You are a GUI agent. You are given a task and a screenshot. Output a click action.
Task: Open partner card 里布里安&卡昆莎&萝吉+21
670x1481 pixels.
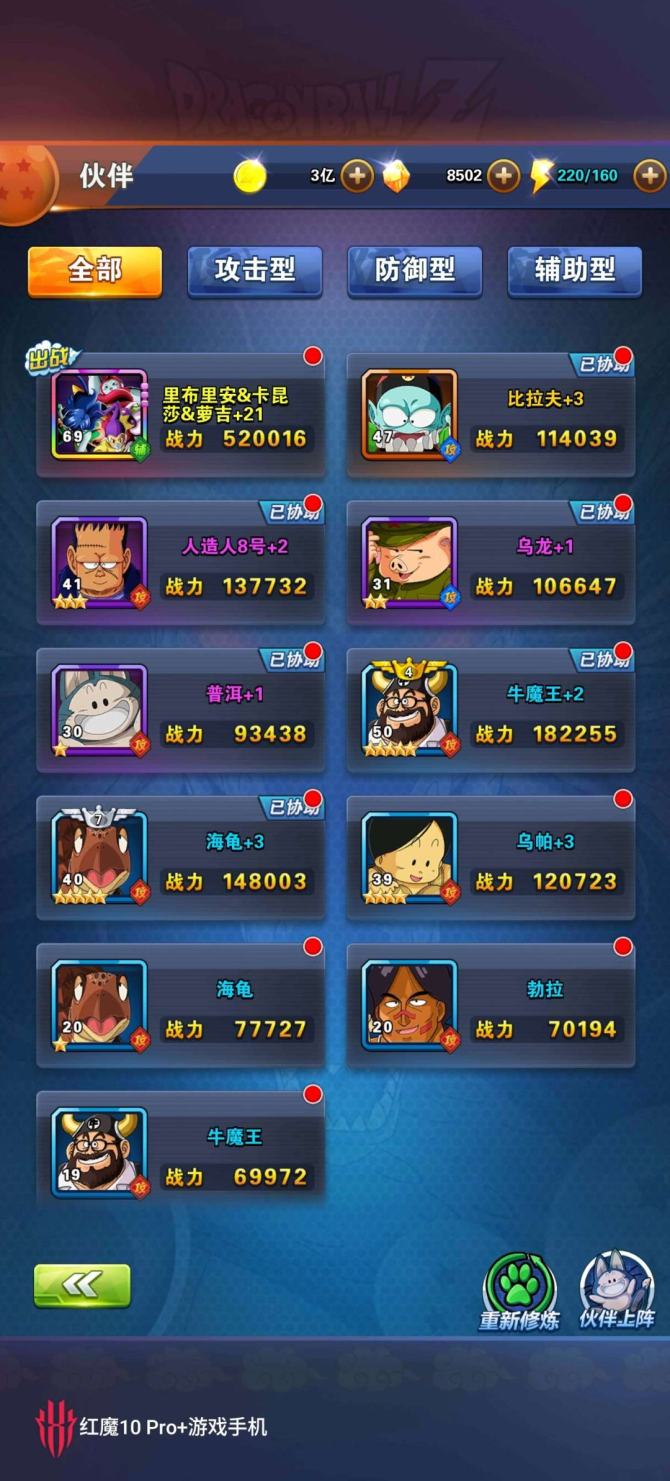coord(181,416)
